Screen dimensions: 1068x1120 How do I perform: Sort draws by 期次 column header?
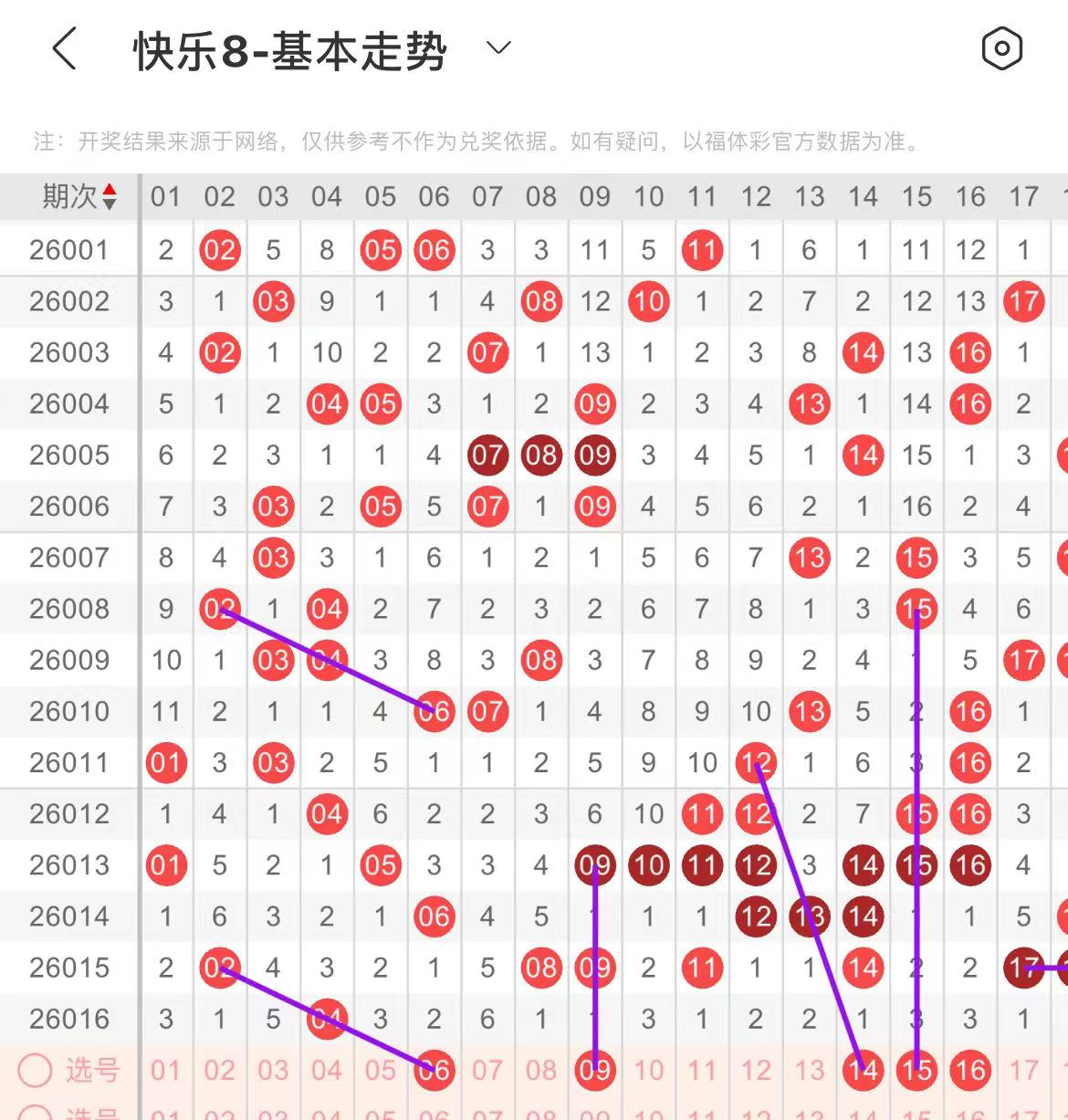pyautogui.click(x=79, y=196)
